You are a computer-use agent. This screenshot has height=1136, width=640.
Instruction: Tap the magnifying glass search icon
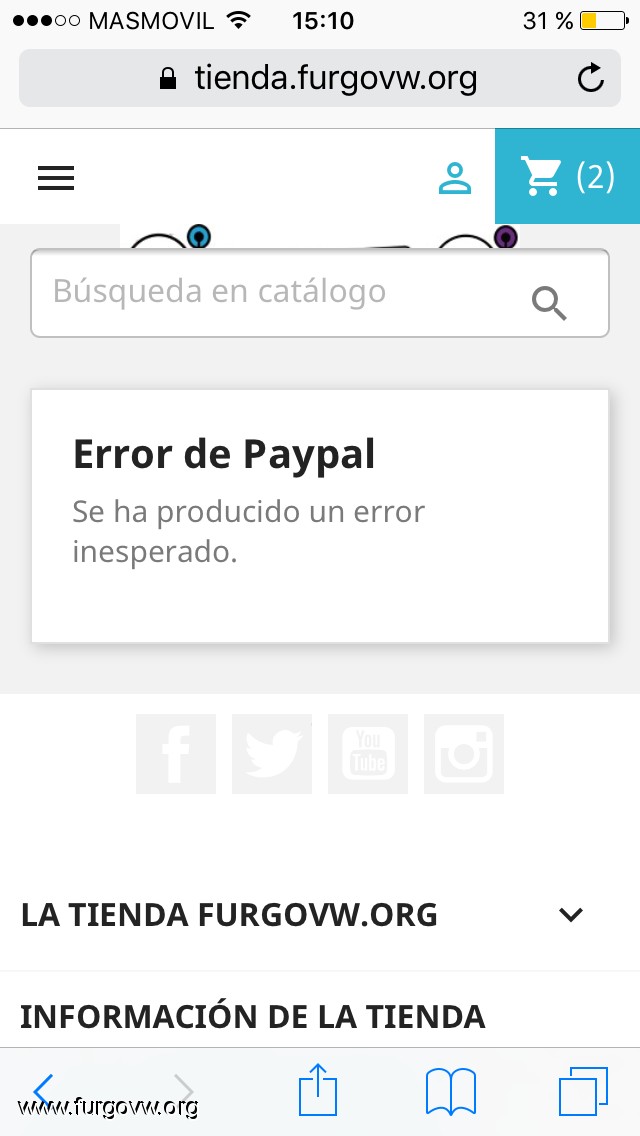pyautogui.click(x=549, y=303)
